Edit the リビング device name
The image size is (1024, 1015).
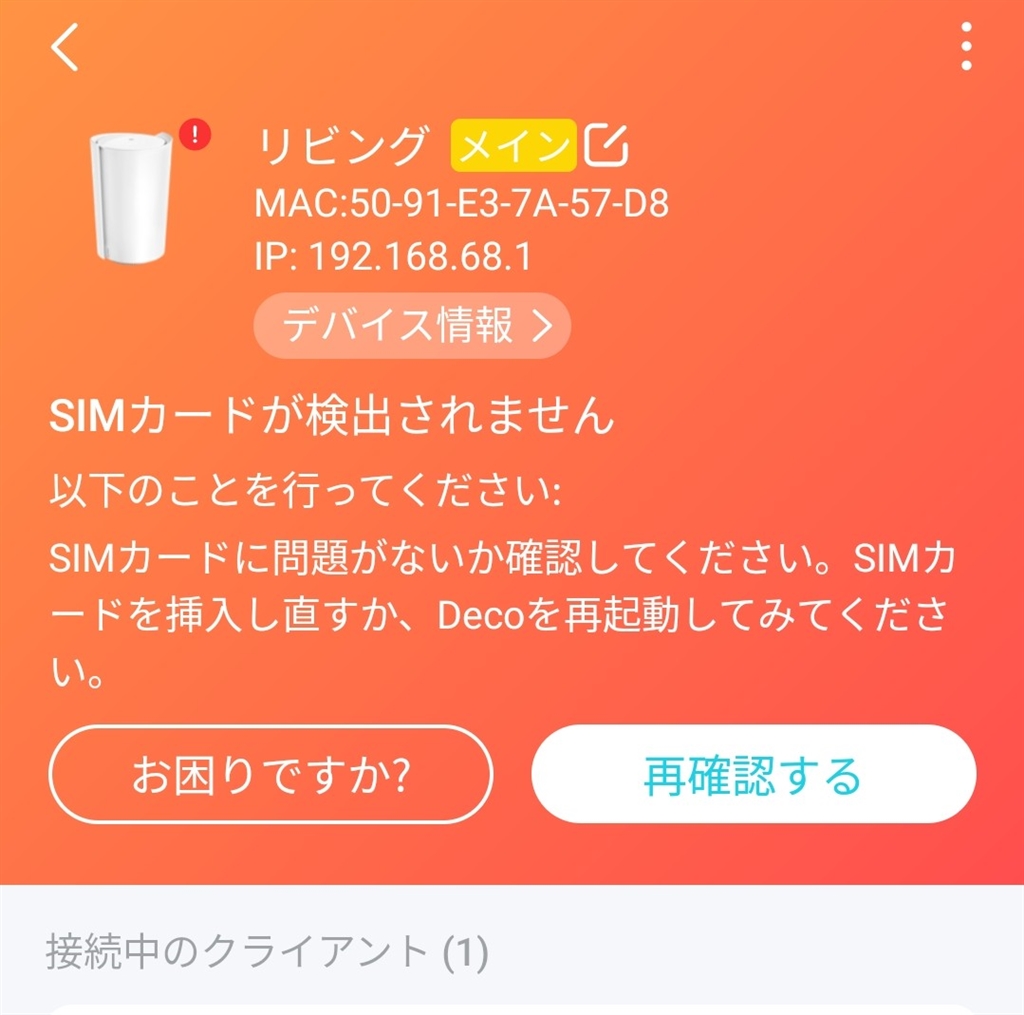[606, 146]
